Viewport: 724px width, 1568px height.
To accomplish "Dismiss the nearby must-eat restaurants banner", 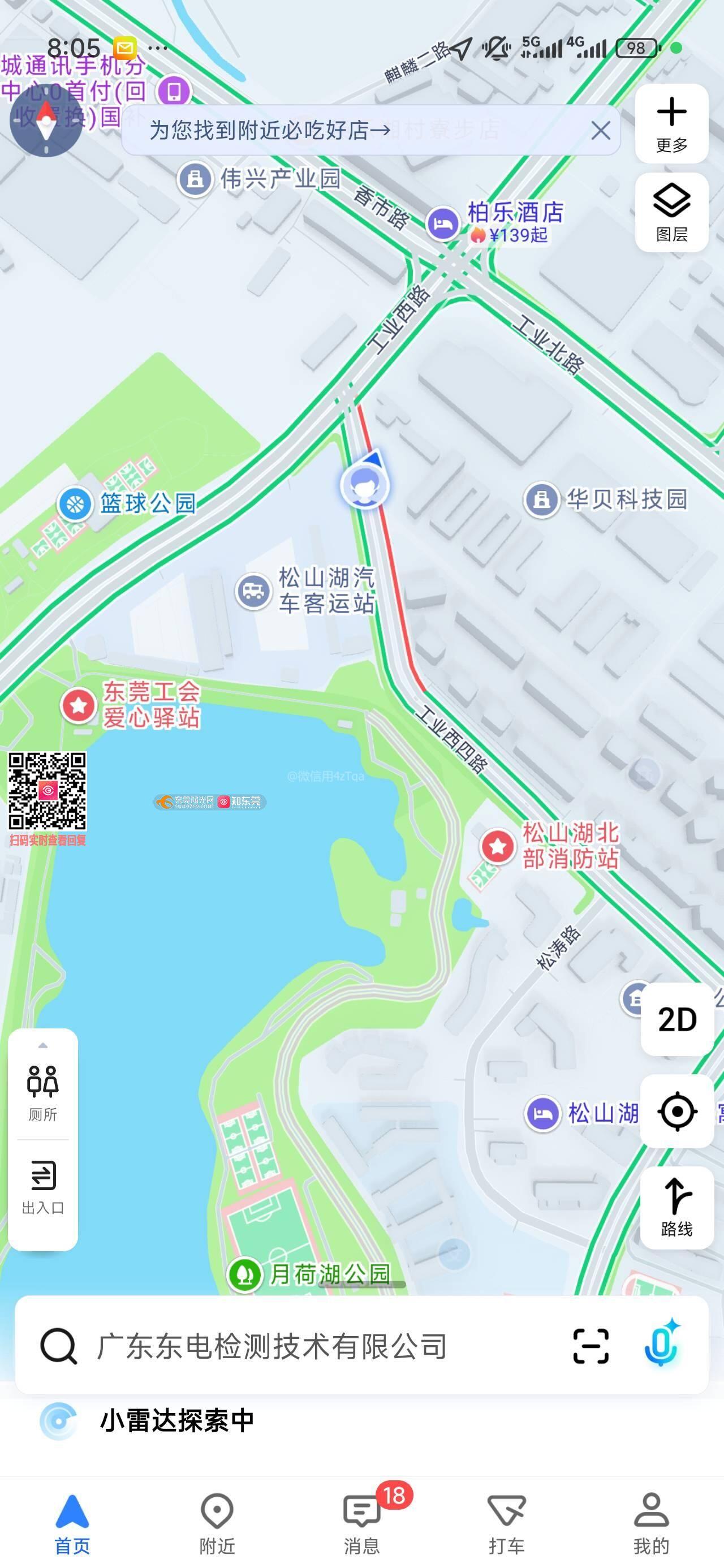I will tap(600, 130).
